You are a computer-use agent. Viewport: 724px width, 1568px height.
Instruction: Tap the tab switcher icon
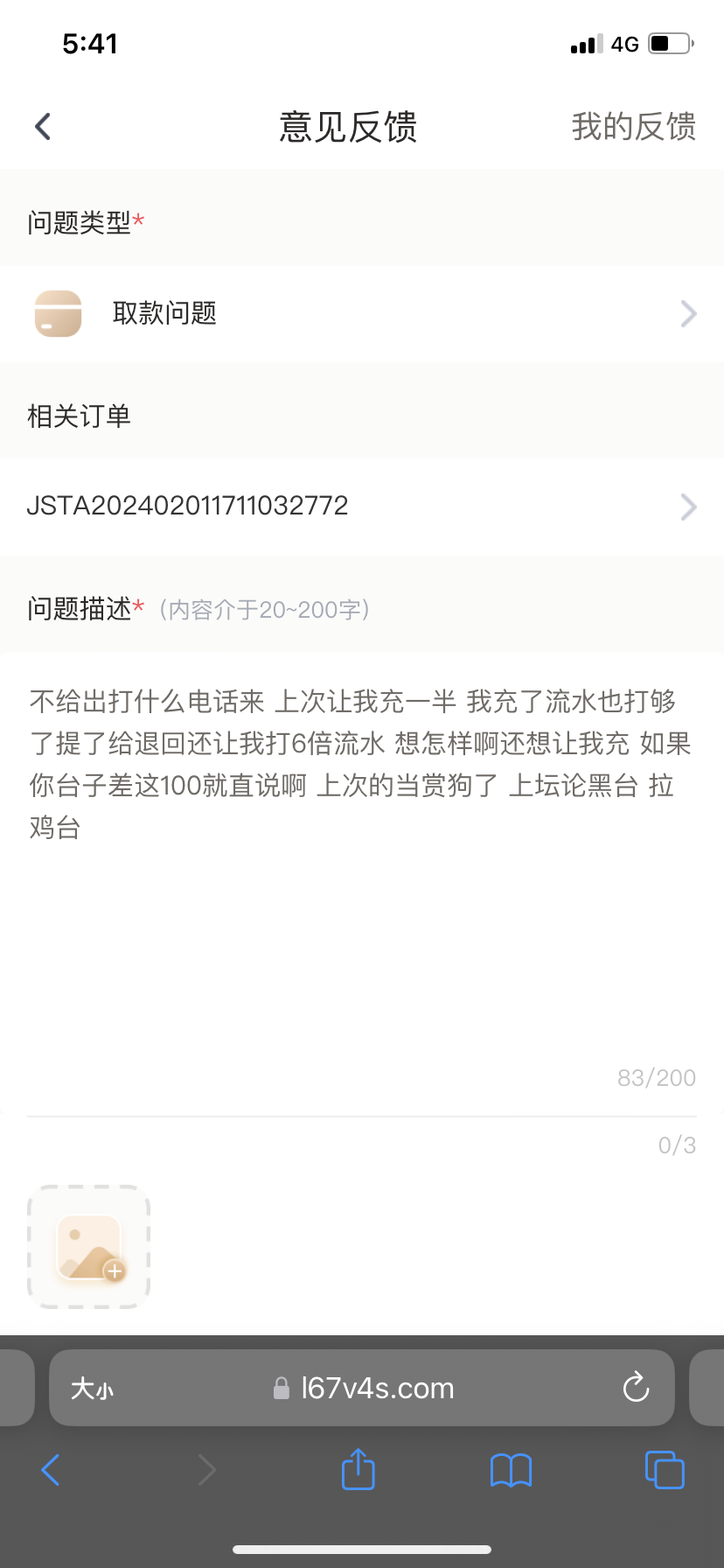664,1469
